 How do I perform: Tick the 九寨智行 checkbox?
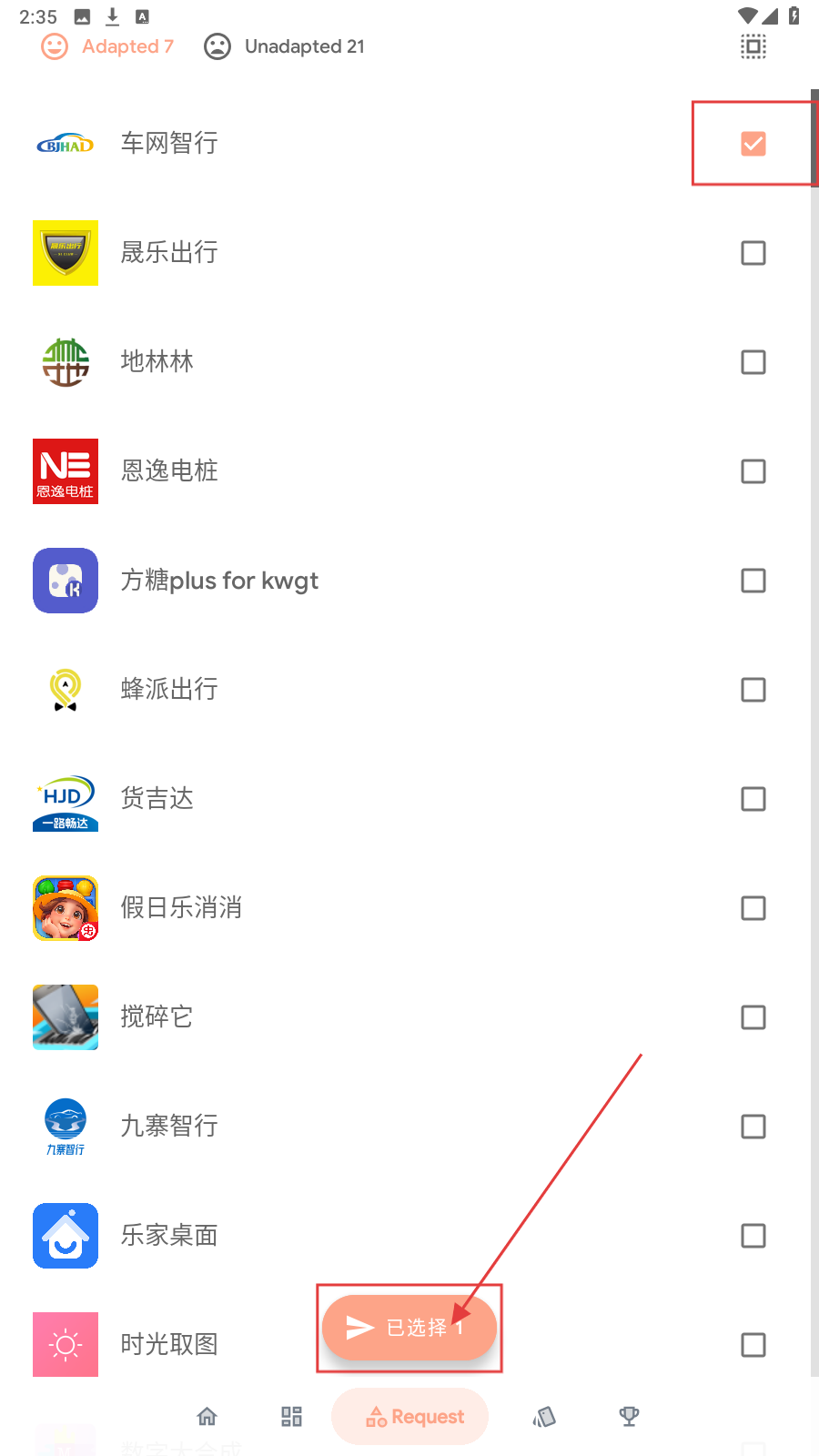pos(753,1127)
